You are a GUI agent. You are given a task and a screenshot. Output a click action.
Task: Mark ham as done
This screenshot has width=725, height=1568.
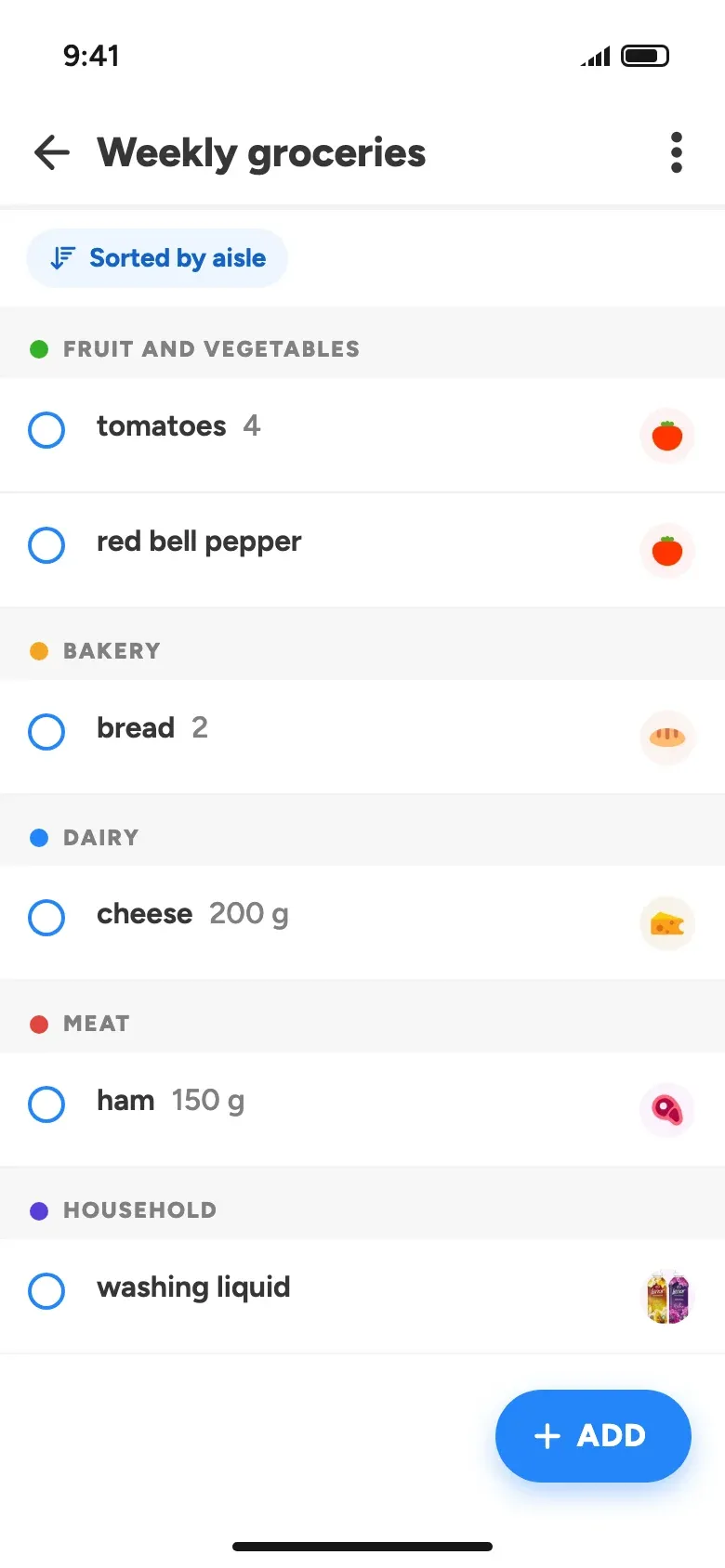(x=46, y=1104)
